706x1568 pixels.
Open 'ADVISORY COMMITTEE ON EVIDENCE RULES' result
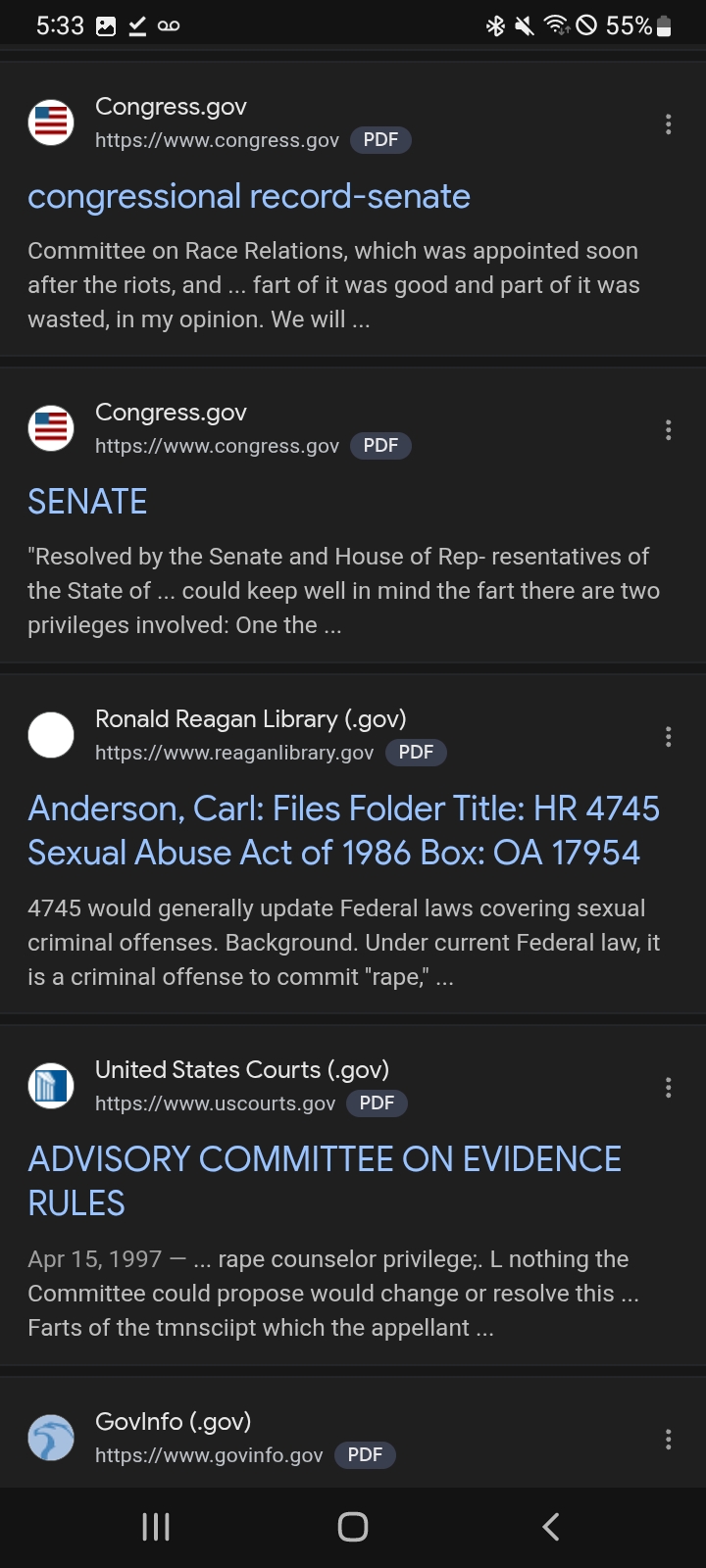[x=325, y=1181]
